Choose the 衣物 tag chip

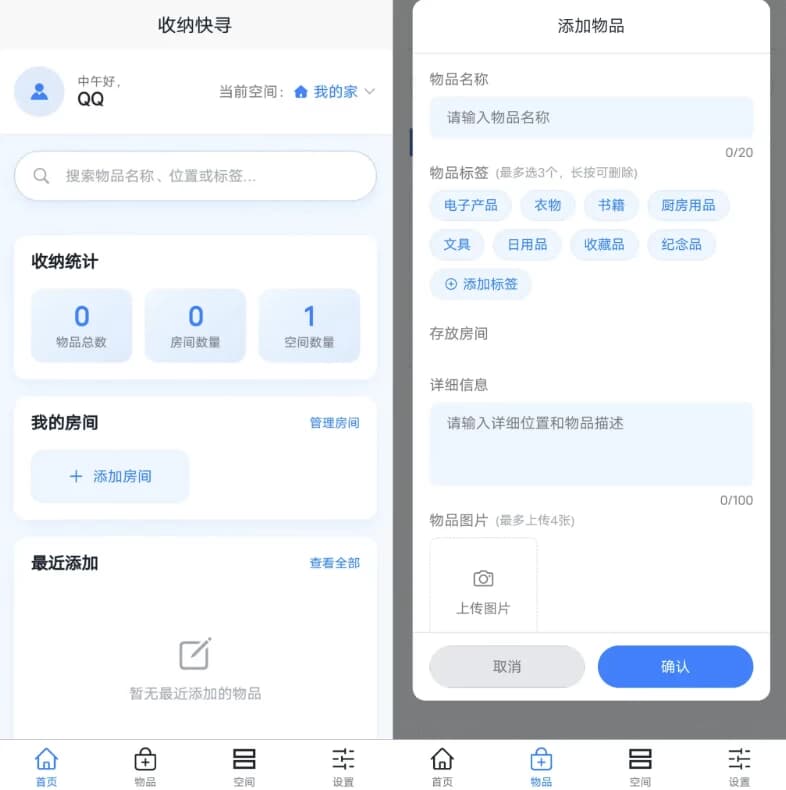point(547,205)
